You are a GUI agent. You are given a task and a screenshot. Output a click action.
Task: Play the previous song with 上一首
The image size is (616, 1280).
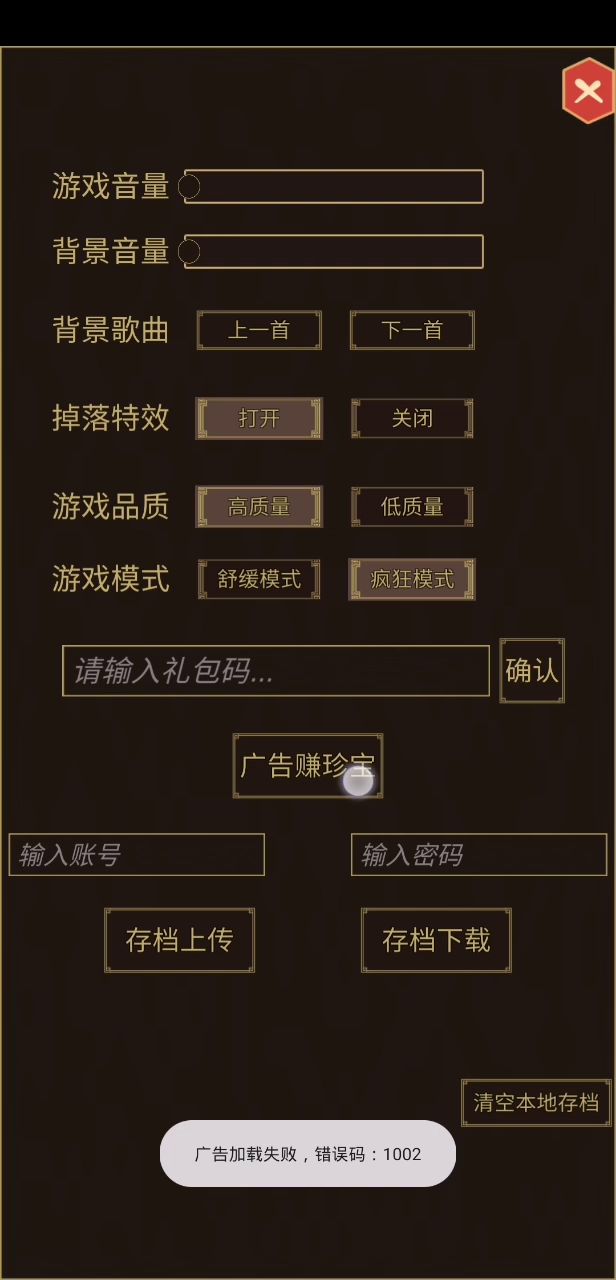point(259,330)
